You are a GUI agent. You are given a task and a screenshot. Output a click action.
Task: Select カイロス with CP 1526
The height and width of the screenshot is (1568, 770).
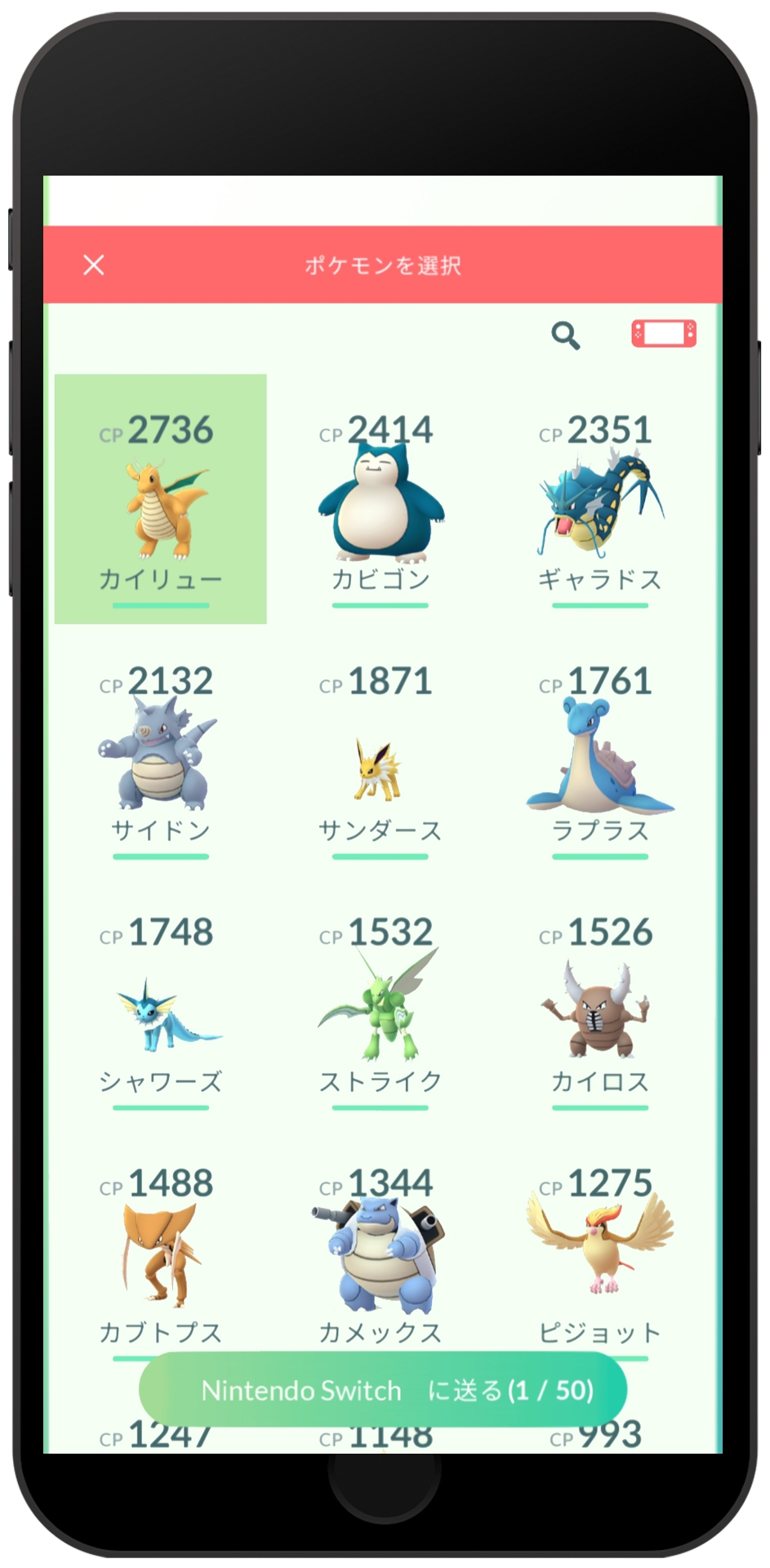click(x=600, y=1002)
